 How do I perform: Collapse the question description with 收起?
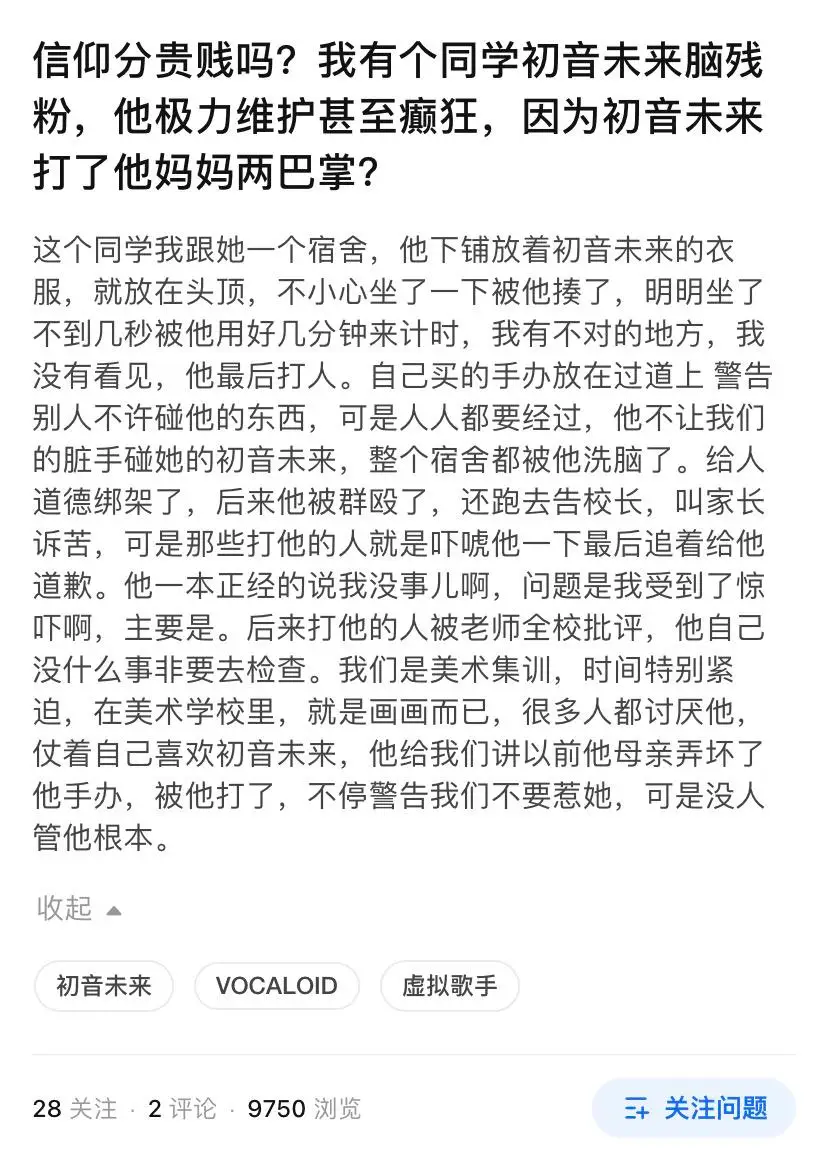(x=78, y=909)
